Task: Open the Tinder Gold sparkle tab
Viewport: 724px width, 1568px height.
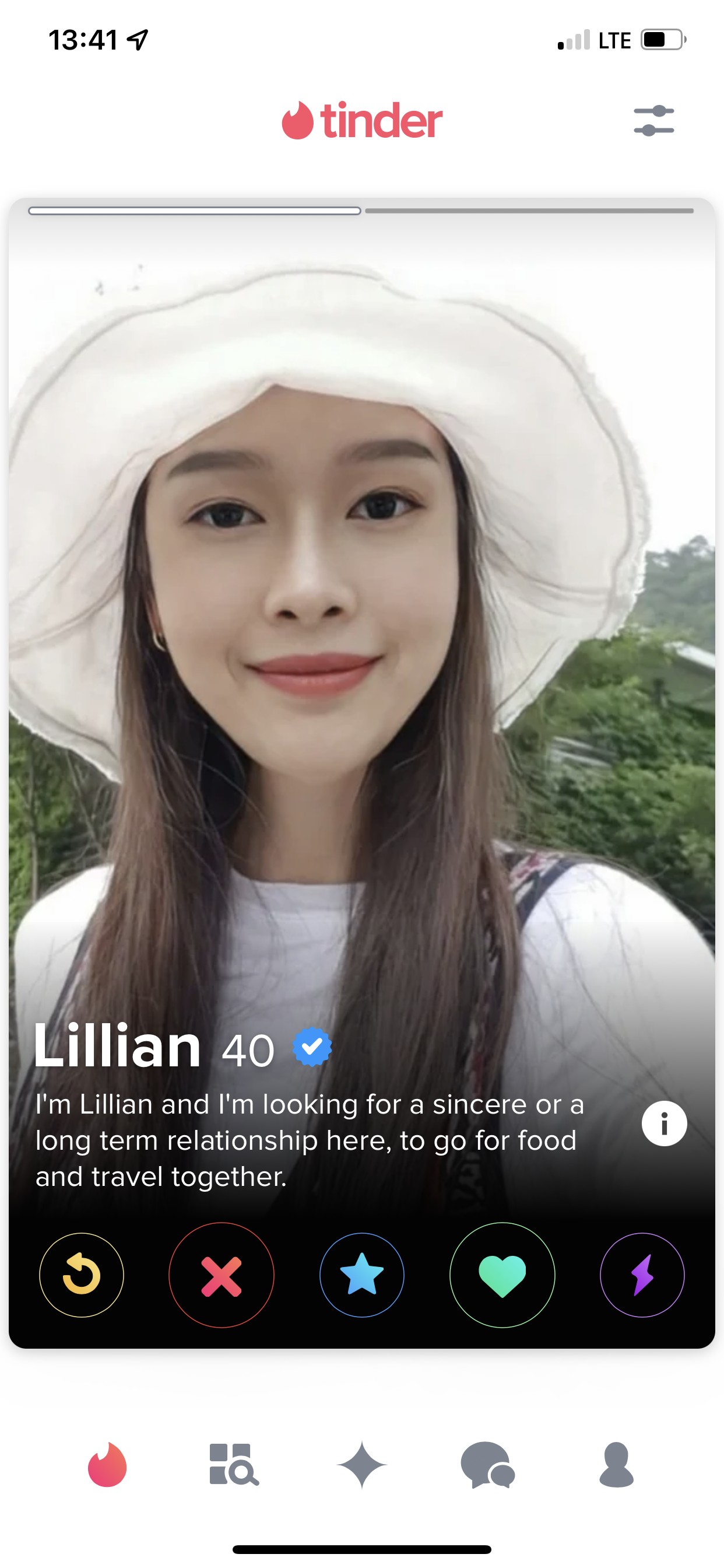Action: [x=362, y=1465]
